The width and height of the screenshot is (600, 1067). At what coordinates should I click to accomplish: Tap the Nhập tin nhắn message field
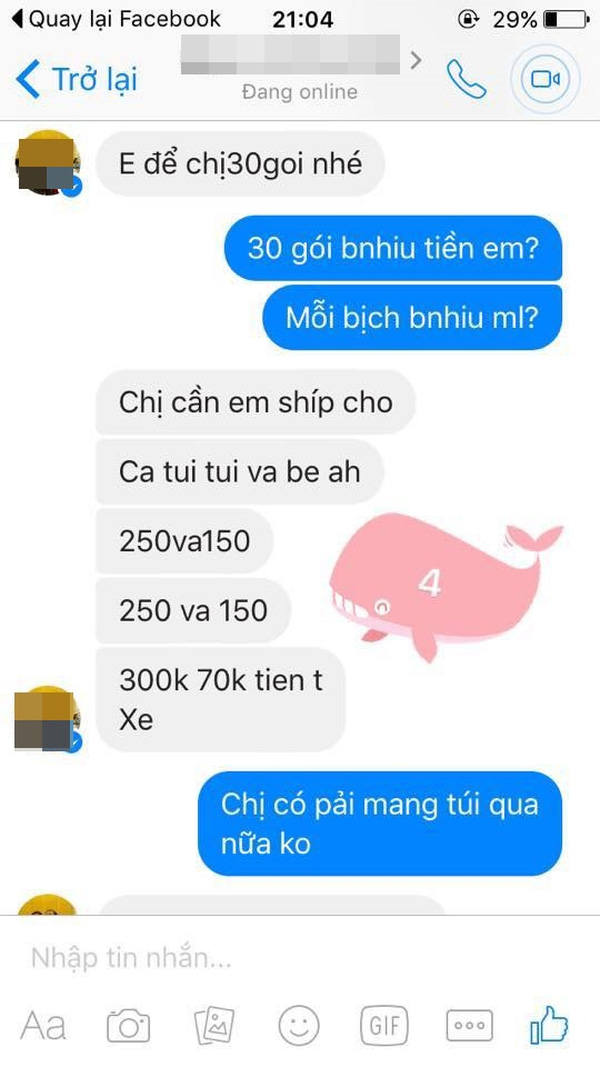[250, 957]
